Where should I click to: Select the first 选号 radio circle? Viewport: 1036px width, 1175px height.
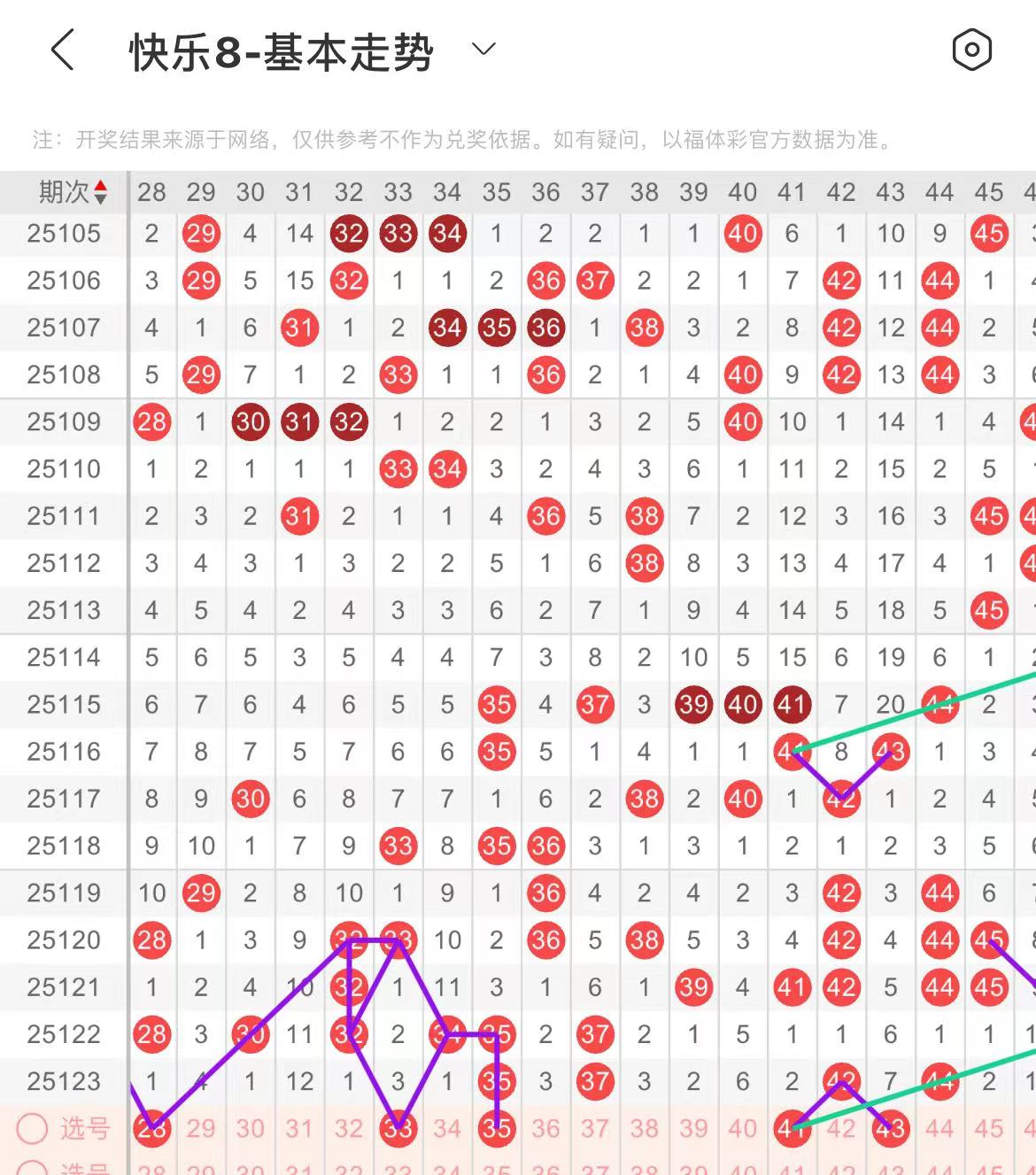click(x=33, y=1129)
